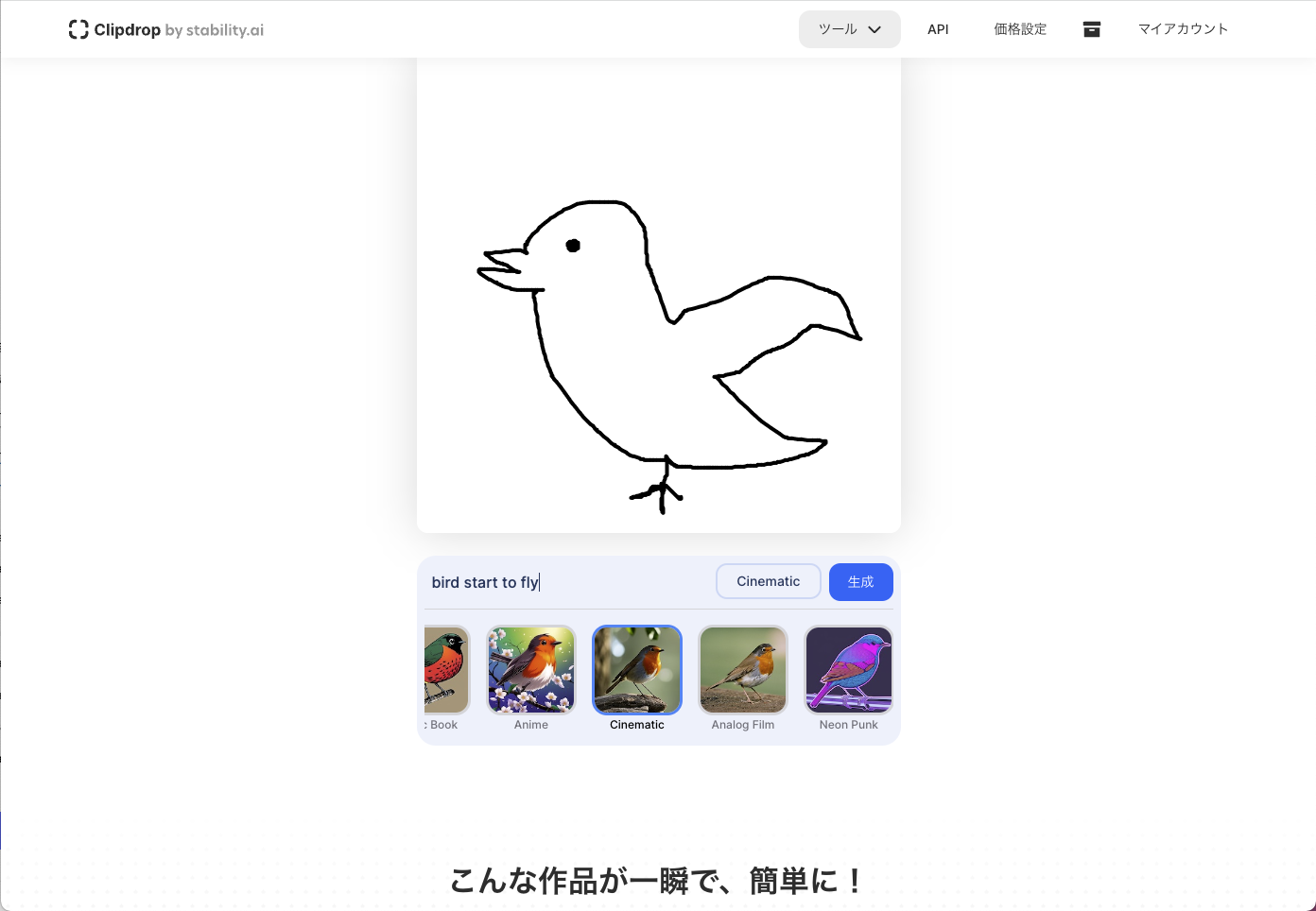Select the Neon Punk style thumbnail
The width and height of the screenshot is (1316, 911).
coord(849,670)
